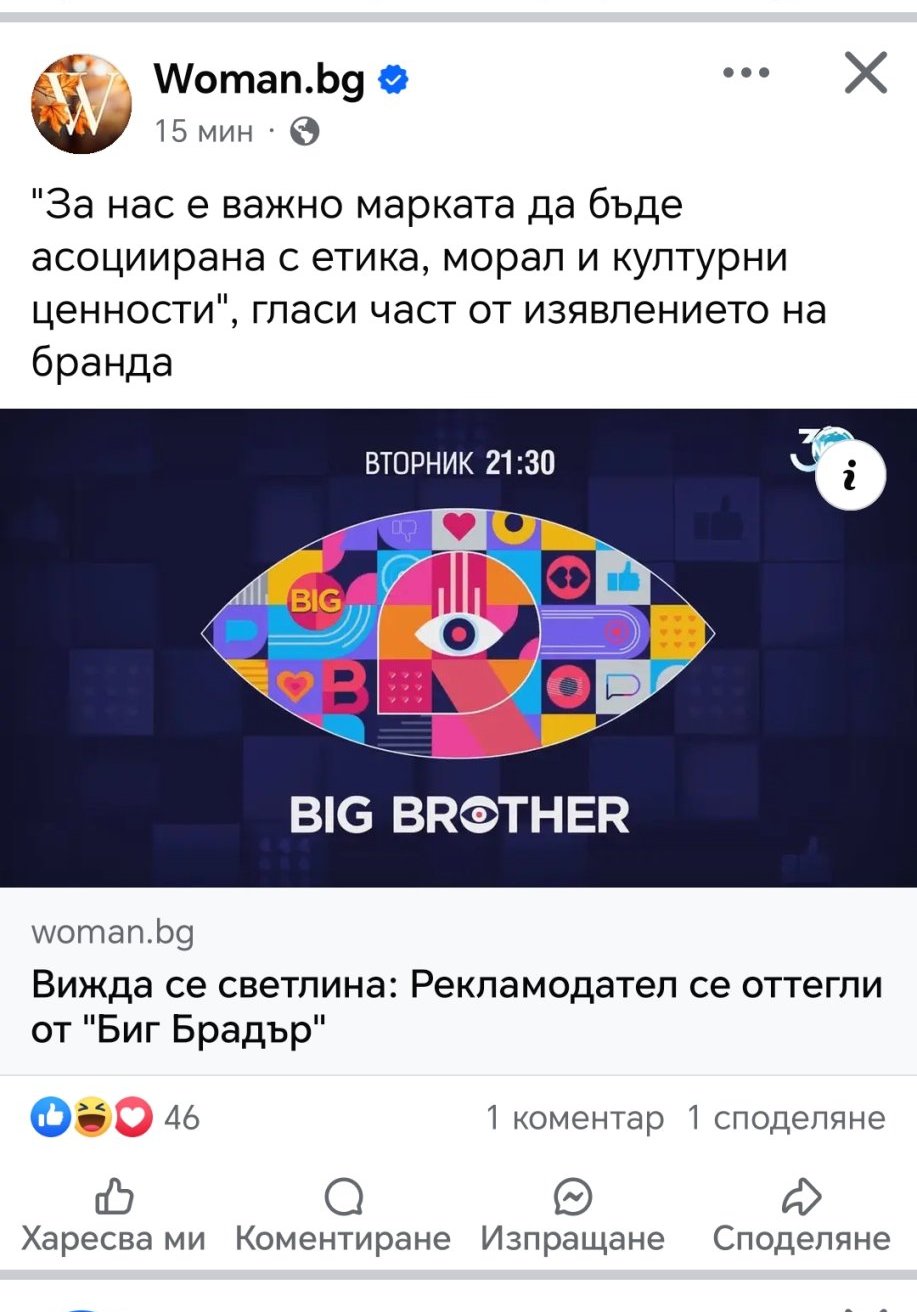Open the Woman.bg page name
917x1312 pixels.
coord(259,79)
